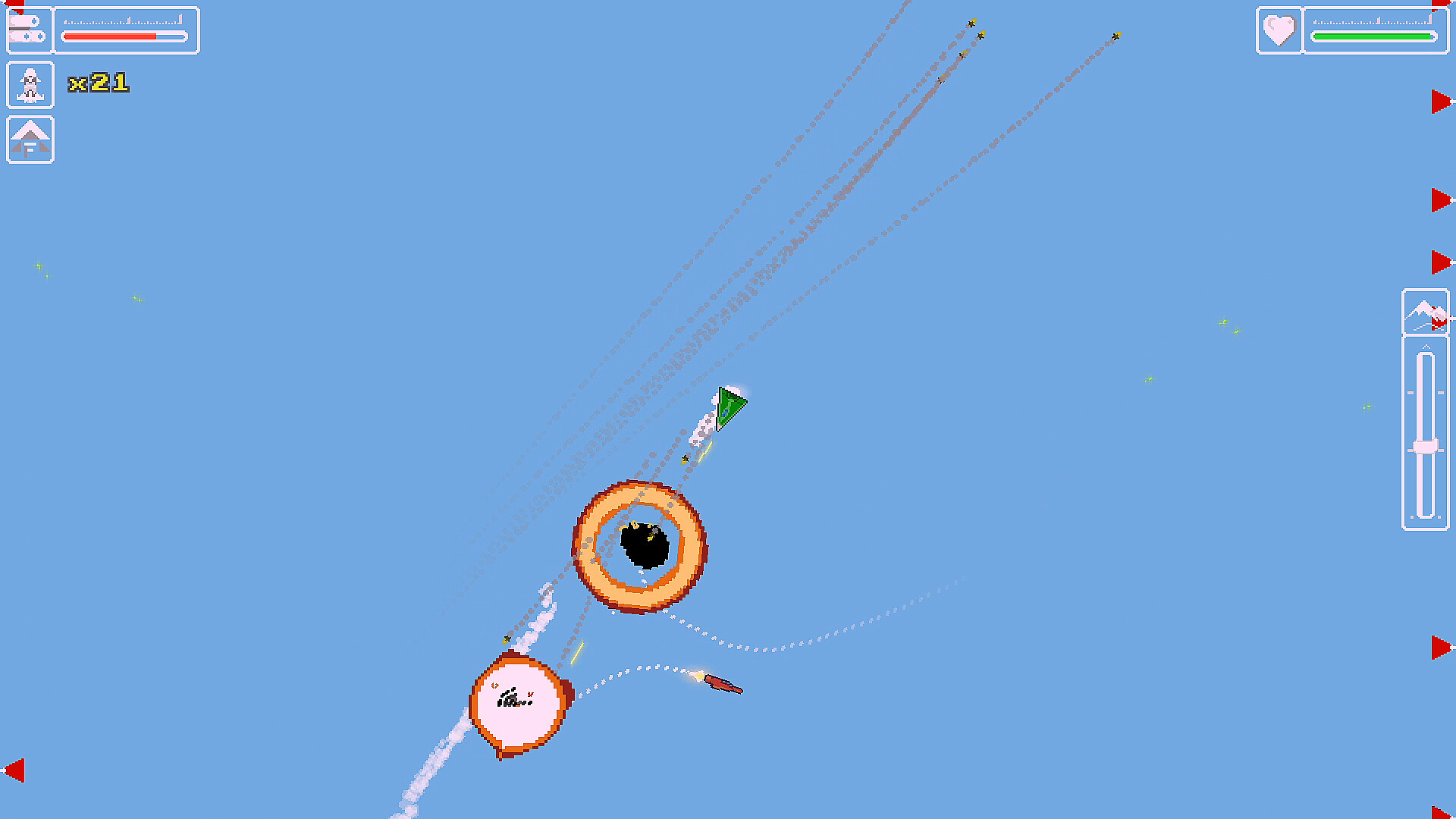Fire a missile with the rocket button
Screen dimensions: 1456x819
click(x=30, y=84)
